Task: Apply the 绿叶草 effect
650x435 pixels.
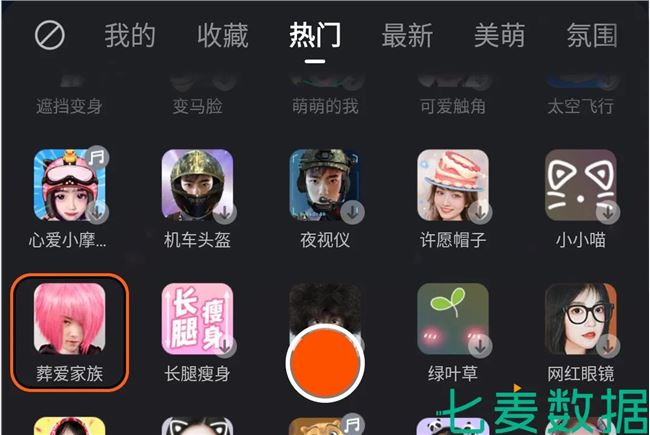Action: (x=453, y=320)
